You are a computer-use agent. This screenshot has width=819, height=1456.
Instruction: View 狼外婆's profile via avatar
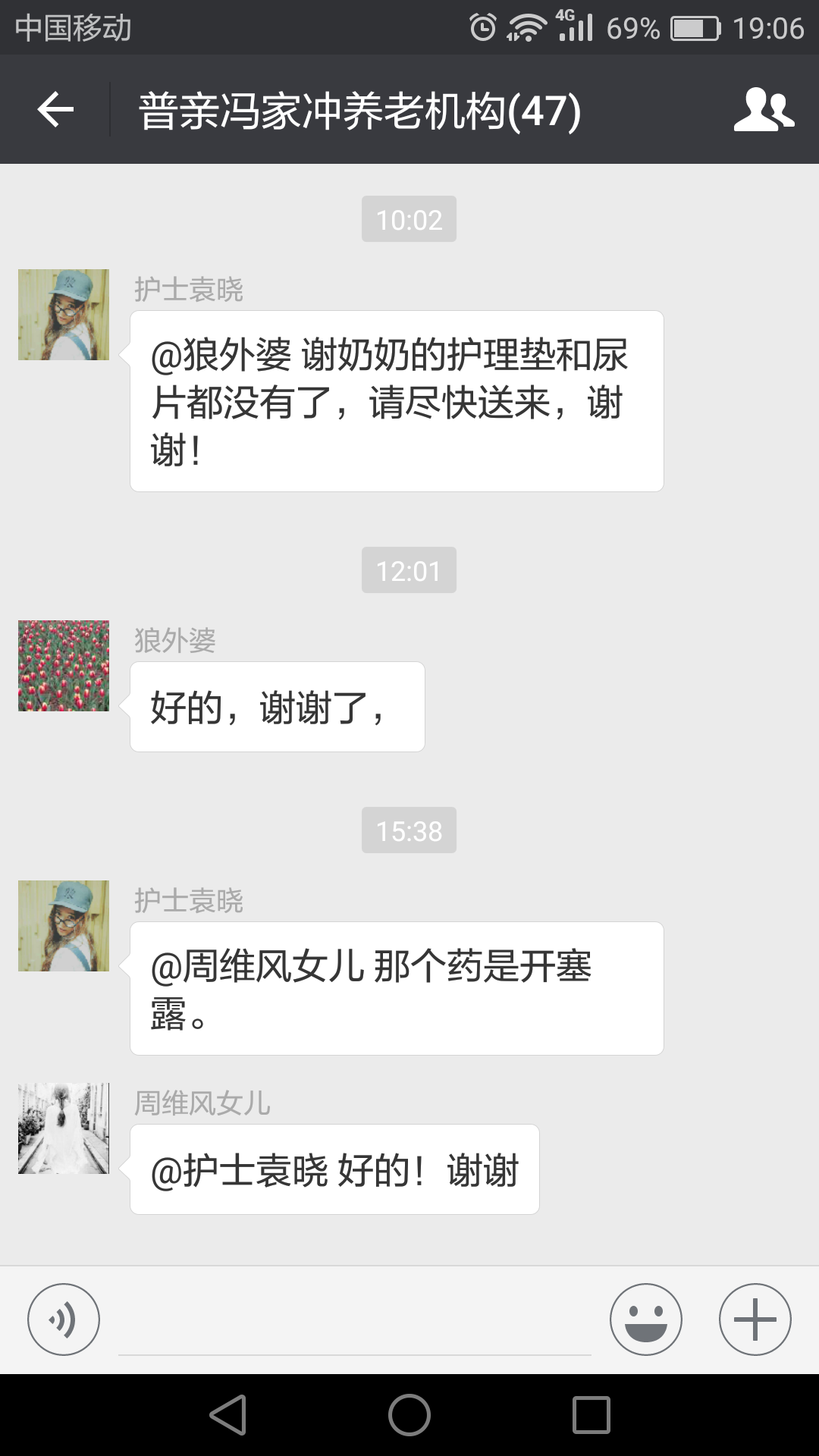point(64,666)
